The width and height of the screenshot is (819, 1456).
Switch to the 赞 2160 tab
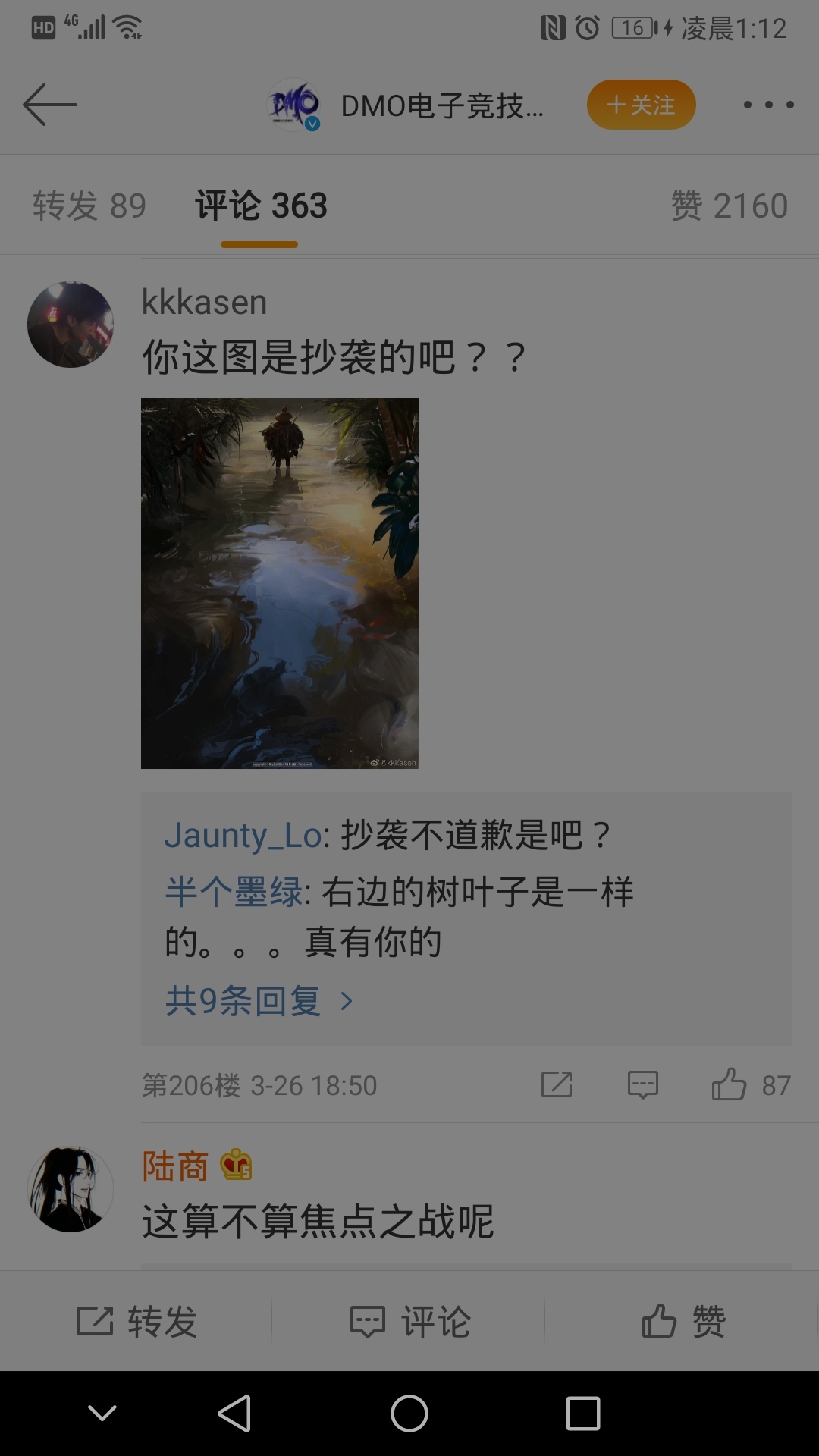point(729,206)
